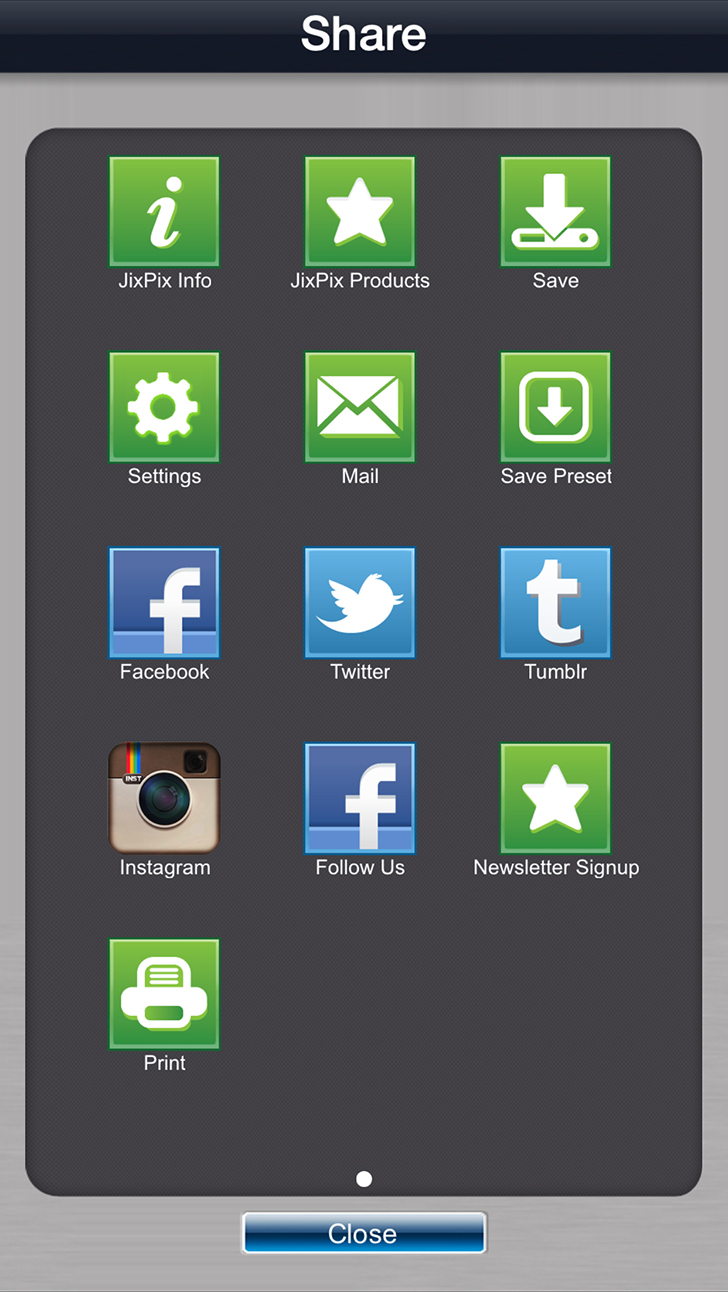
Task: Close the Share panel
Action: (x=364, y=1233)
